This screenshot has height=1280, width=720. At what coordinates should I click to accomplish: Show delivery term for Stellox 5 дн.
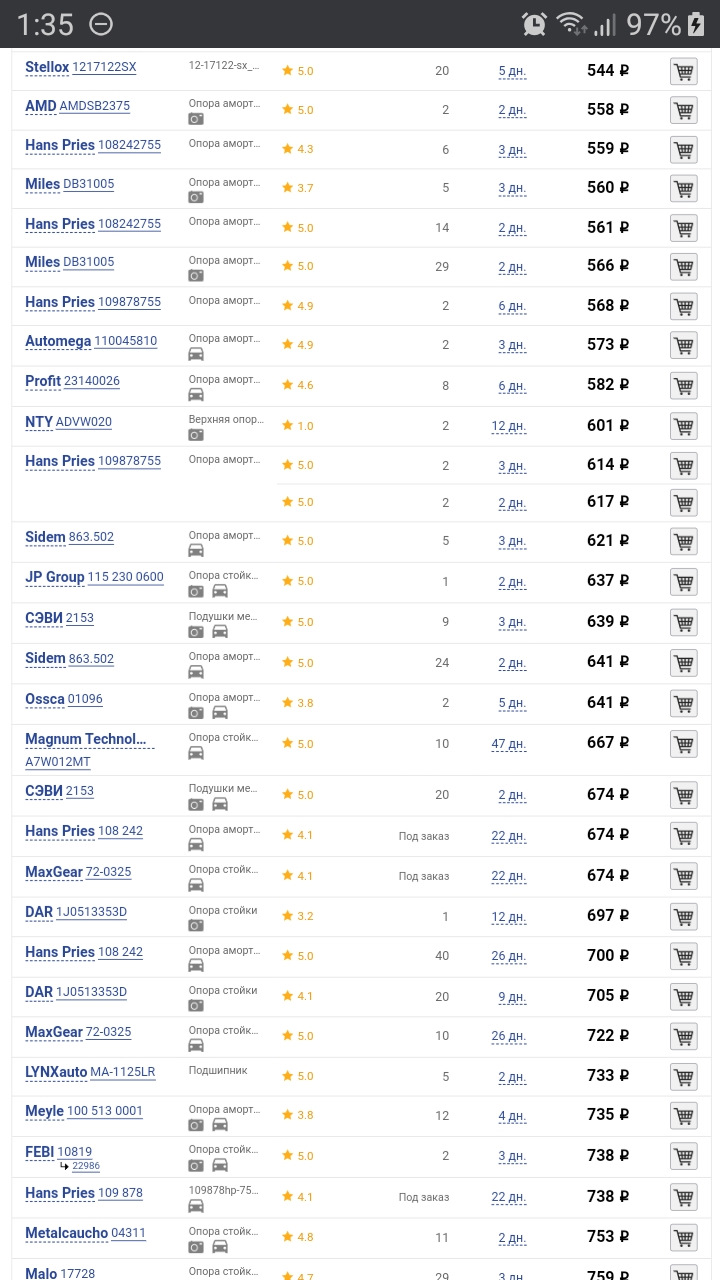tap(512, 71)
